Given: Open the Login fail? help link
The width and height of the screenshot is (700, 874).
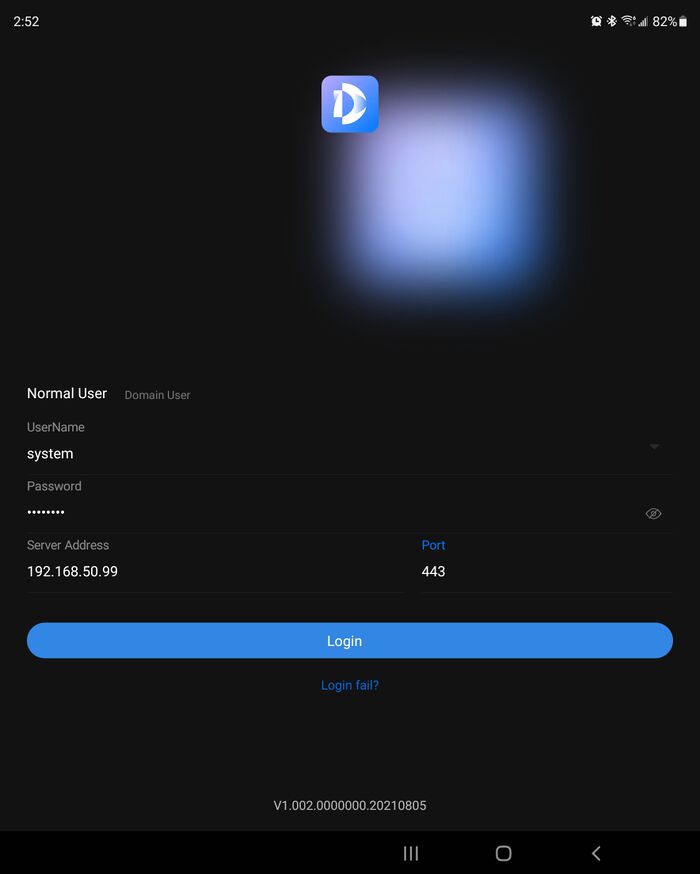Looking at the screenshot, I should pos(349,685).
